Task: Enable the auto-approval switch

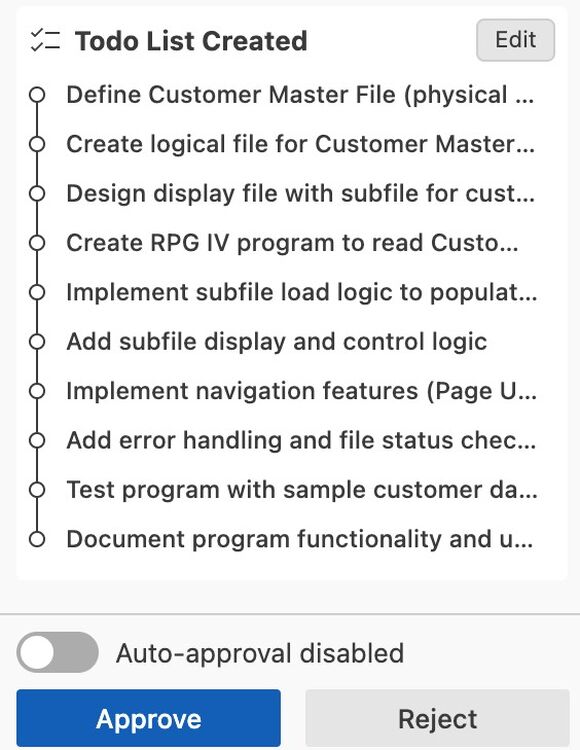Action: pyautogui.click(x=57, y=652)
